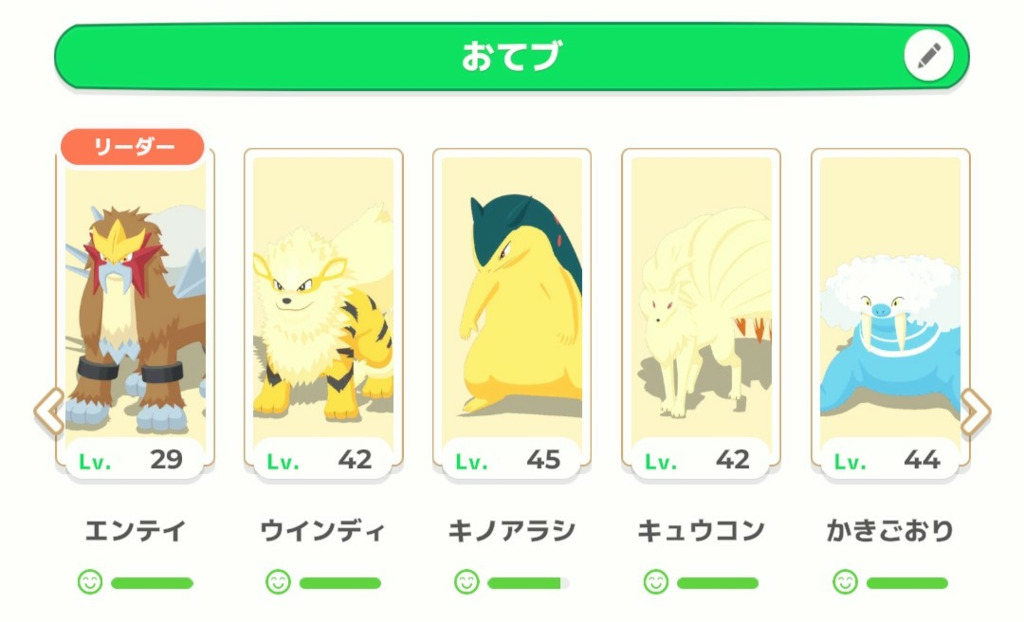View the かきごおり card

tap(890, 310)
